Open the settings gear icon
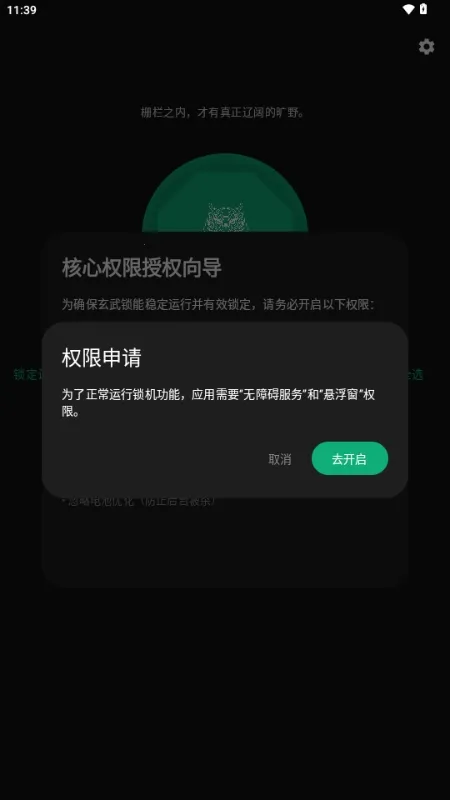This screenshot has width=450, height=800. [x=426, y=47]
